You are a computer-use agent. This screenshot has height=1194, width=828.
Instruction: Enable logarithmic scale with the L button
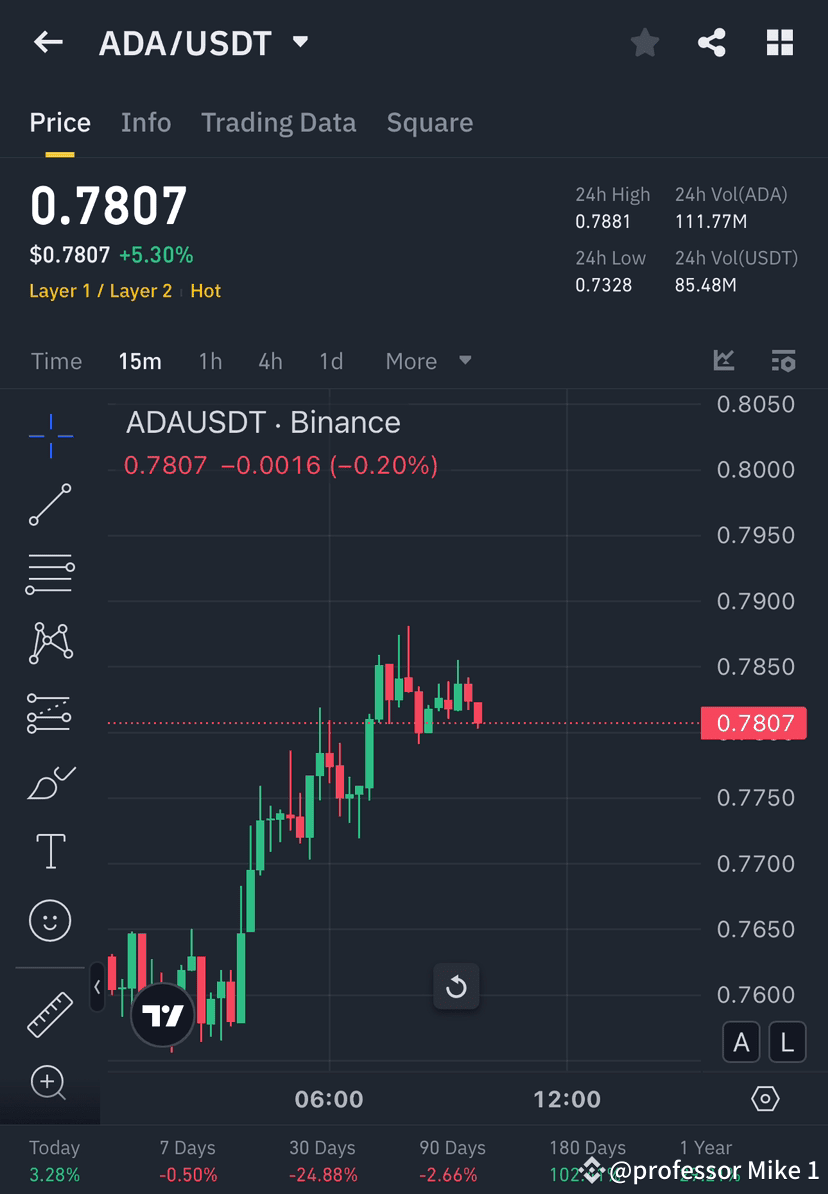tap(787, 1042)
